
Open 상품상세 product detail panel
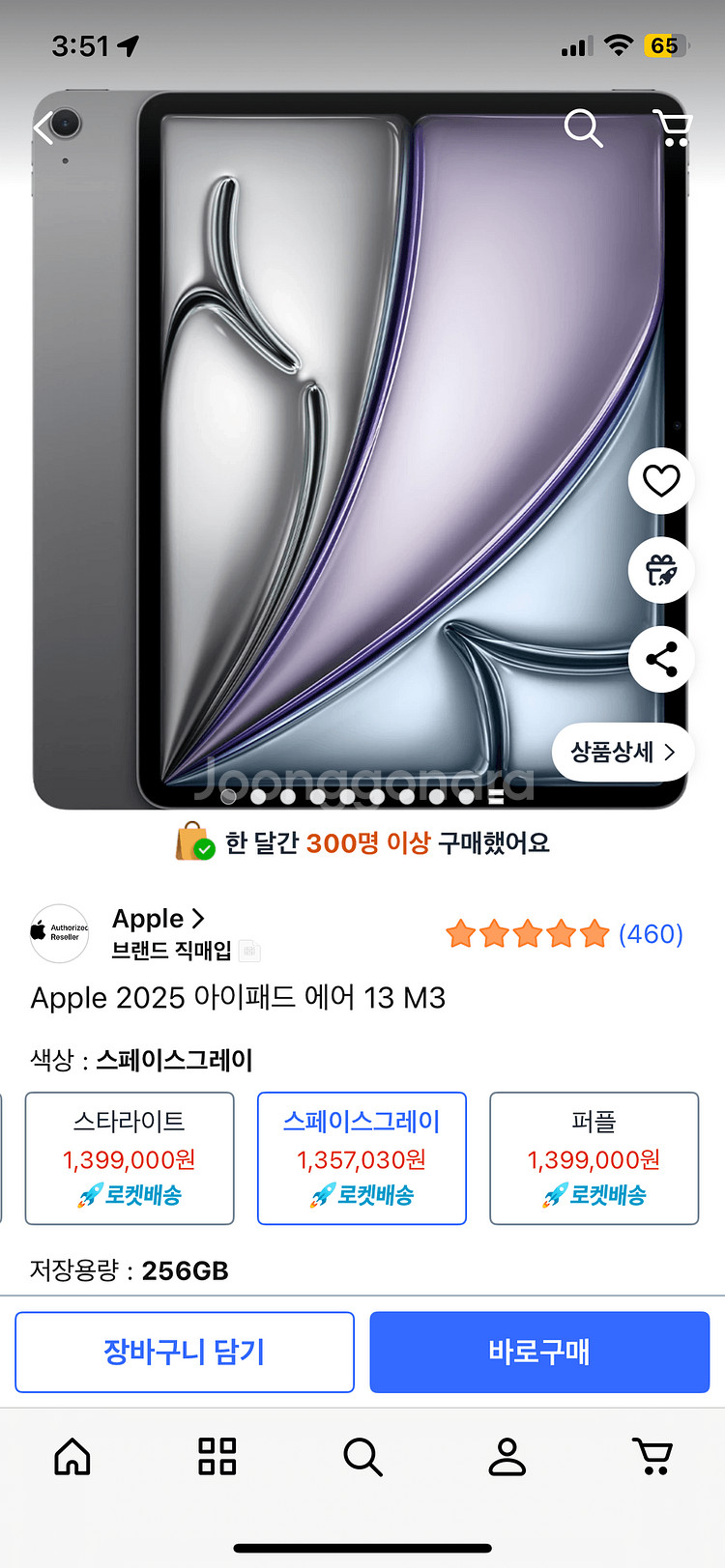[x=623, y=752]
